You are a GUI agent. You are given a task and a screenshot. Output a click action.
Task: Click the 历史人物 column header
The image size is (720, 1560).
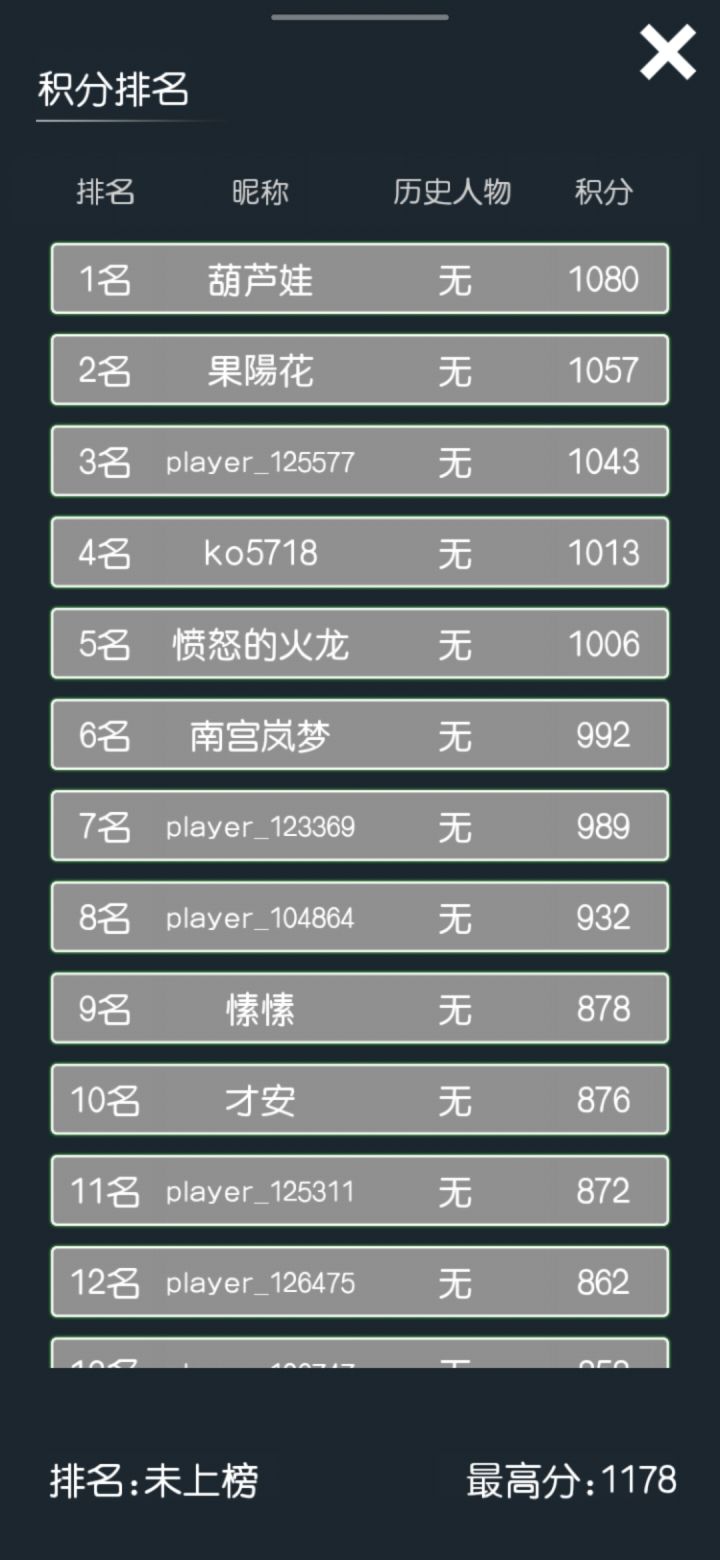point(453,193)
